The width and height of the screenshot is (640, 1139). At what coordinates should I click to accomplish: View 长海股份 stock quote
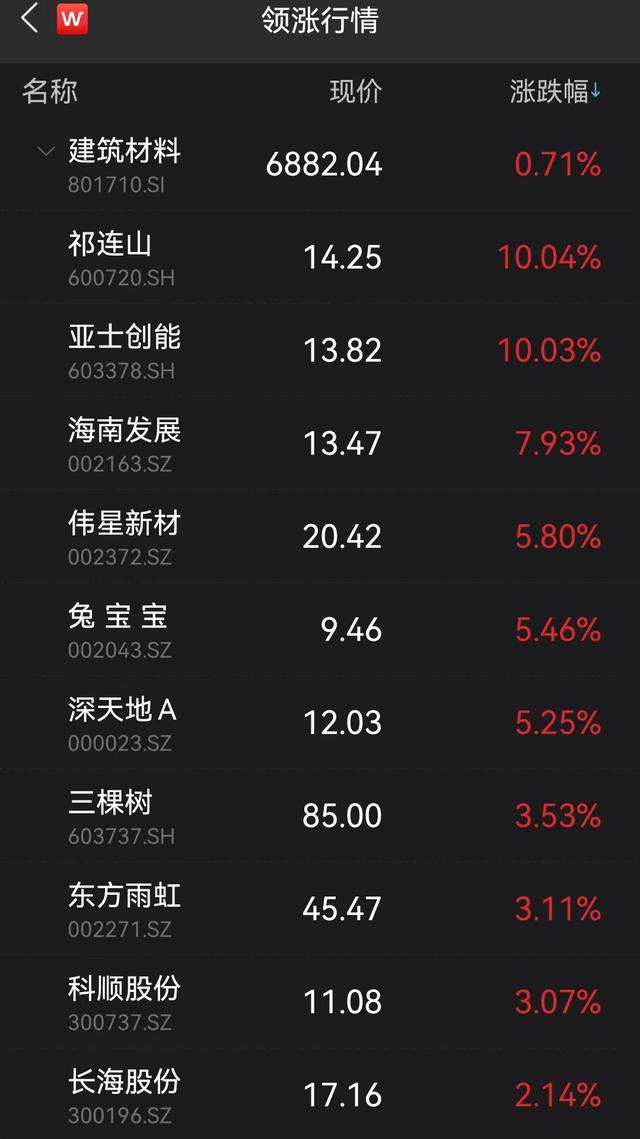click(320, 1094)
